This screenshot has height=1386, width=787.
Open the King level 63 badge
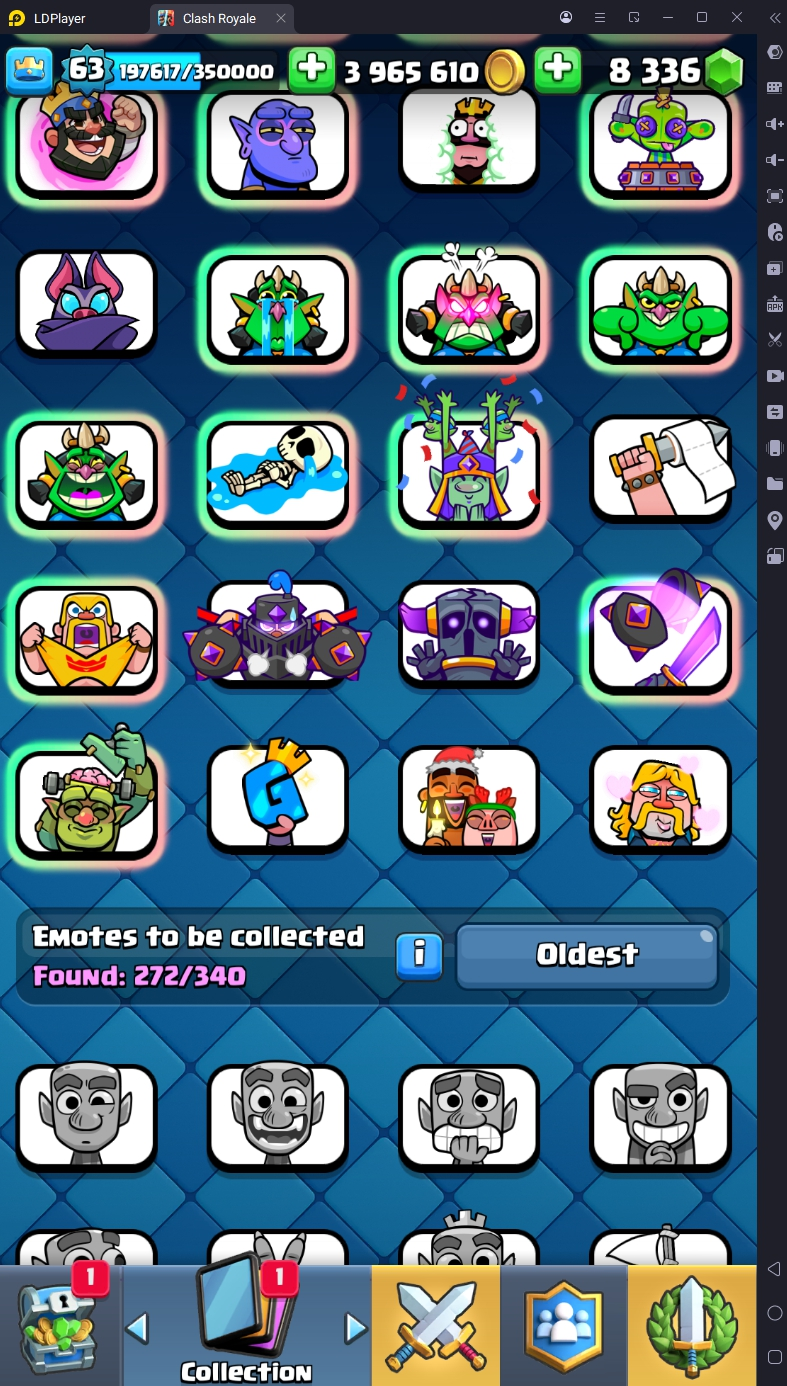[x=86, y=70]
